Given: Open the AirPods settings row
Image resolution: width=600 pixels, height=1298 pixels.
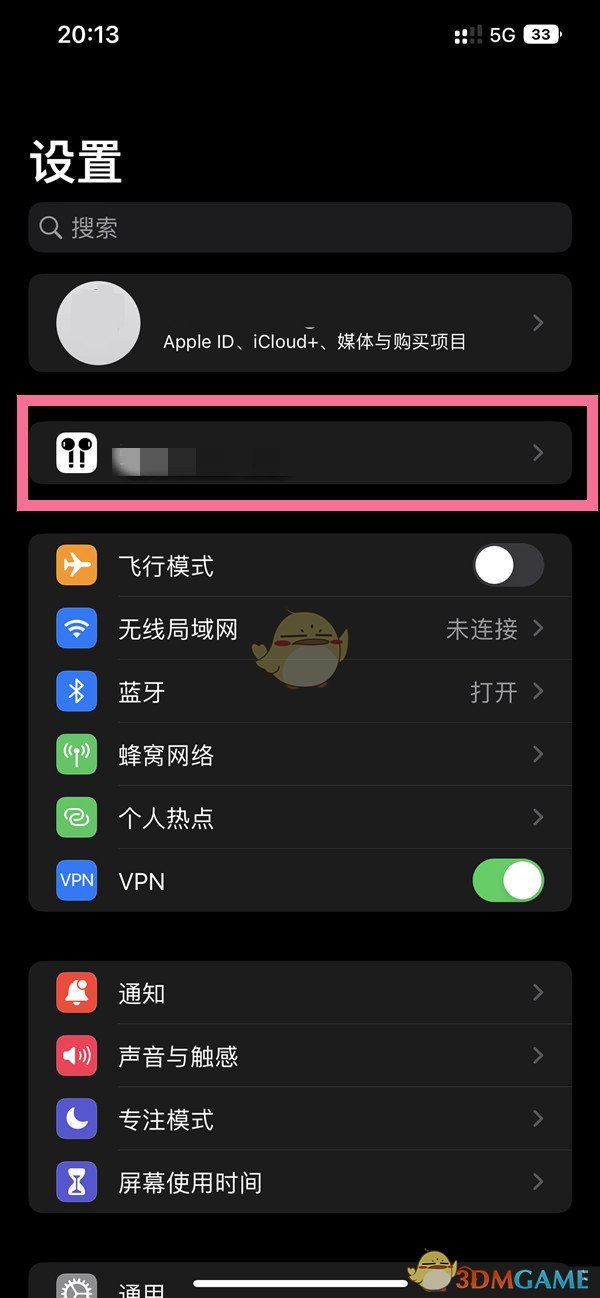Looking at the screenshot, I should coord(300,453).
